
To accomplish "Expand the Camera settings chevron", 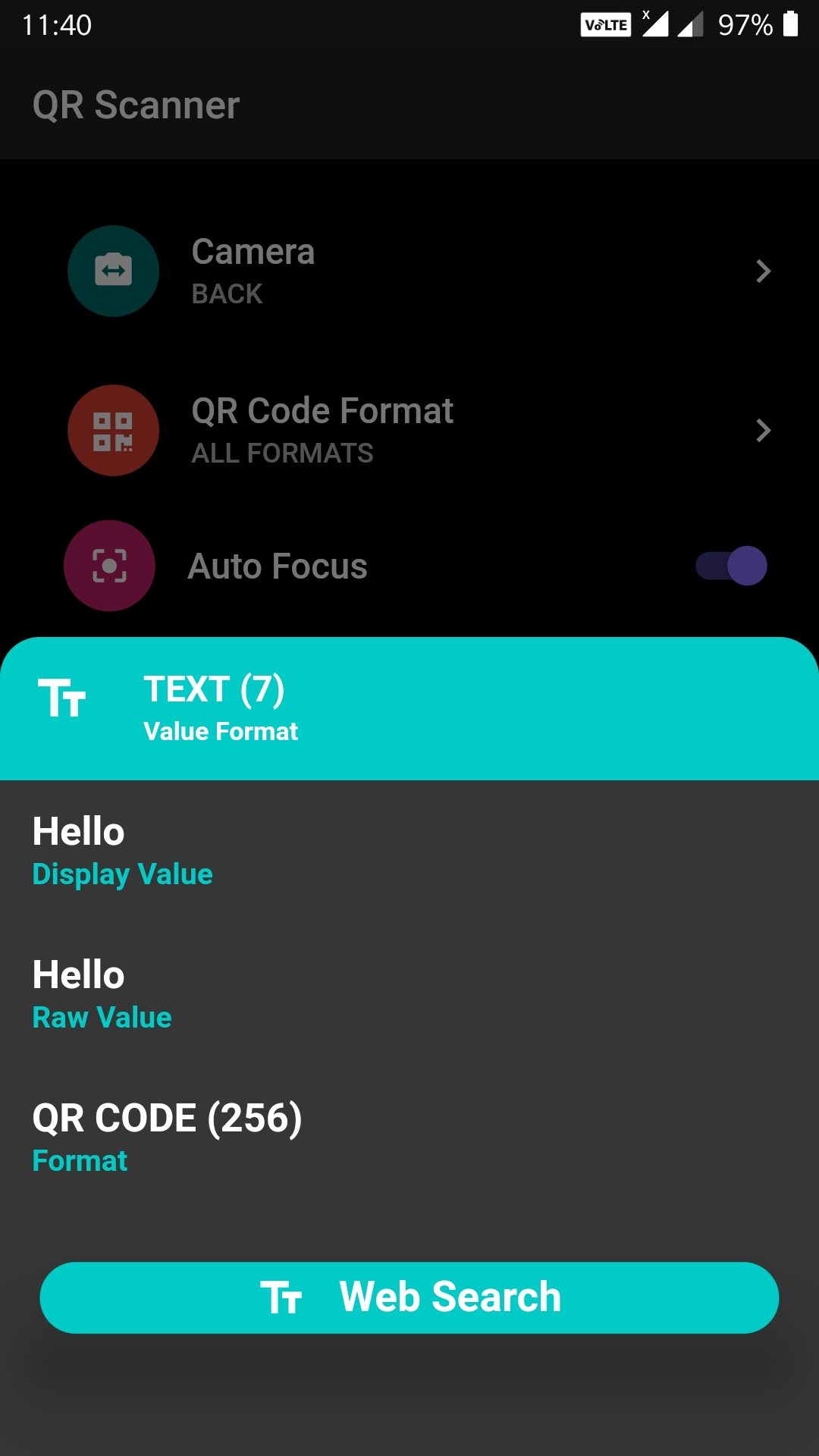I will pyautogui.click(x=764, y=271).
